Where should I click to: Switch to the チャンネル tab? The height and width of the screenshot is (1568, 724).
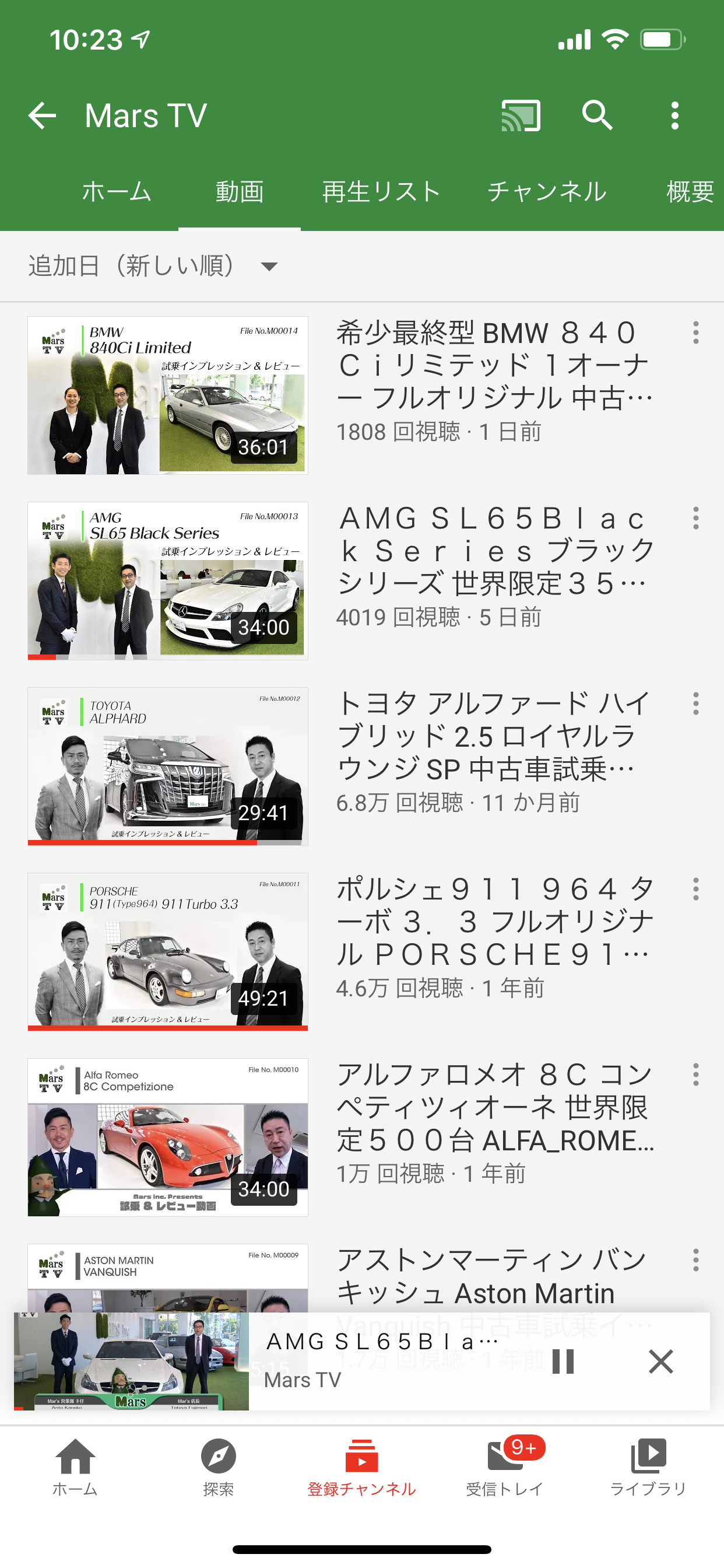[x=546, y=192]
